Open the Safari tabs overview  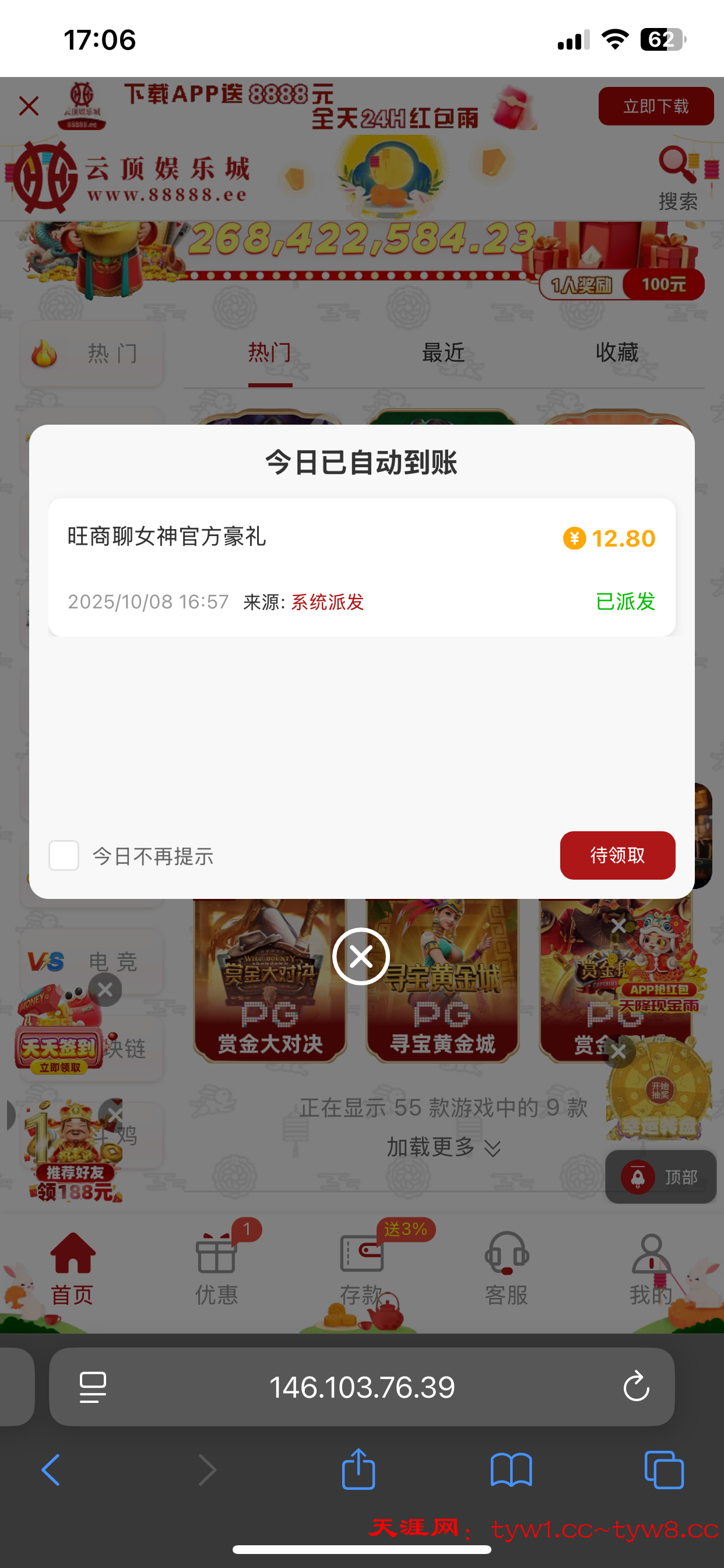(x=664, y=1470)
